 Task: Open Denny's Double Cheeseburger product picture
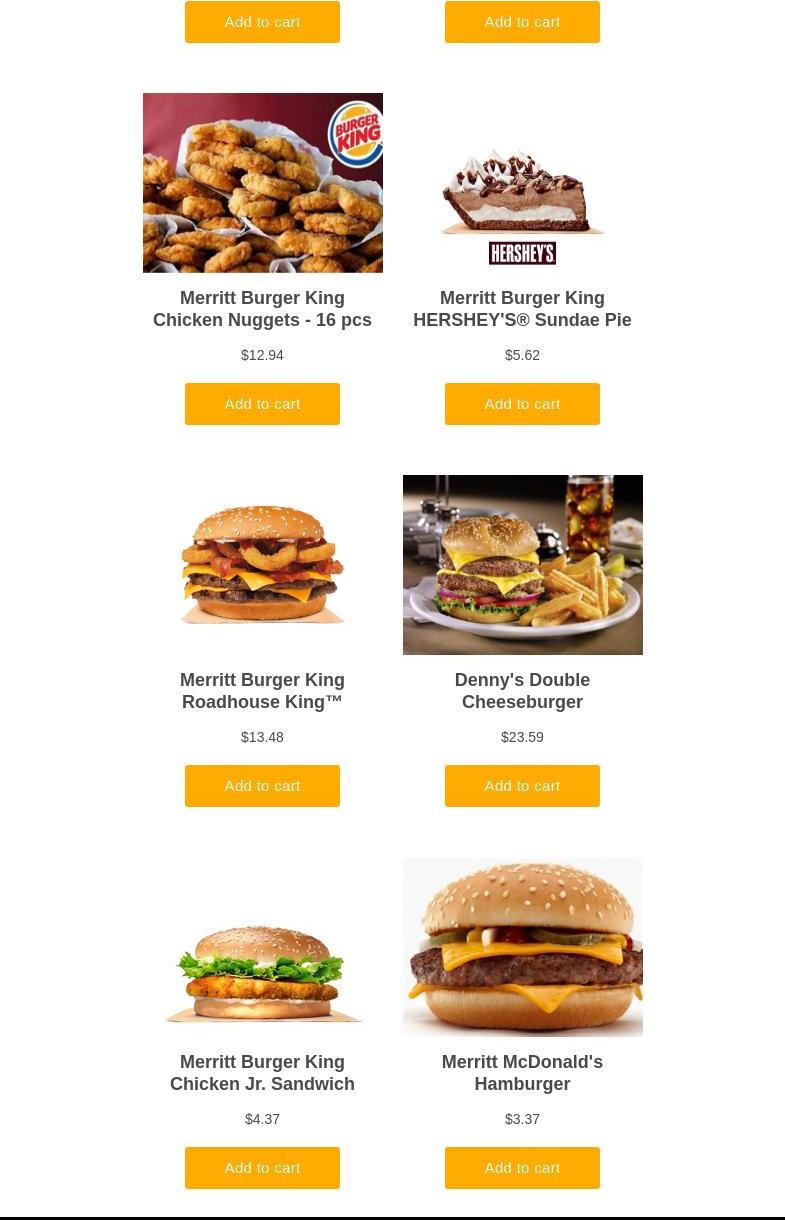[522, 565]
